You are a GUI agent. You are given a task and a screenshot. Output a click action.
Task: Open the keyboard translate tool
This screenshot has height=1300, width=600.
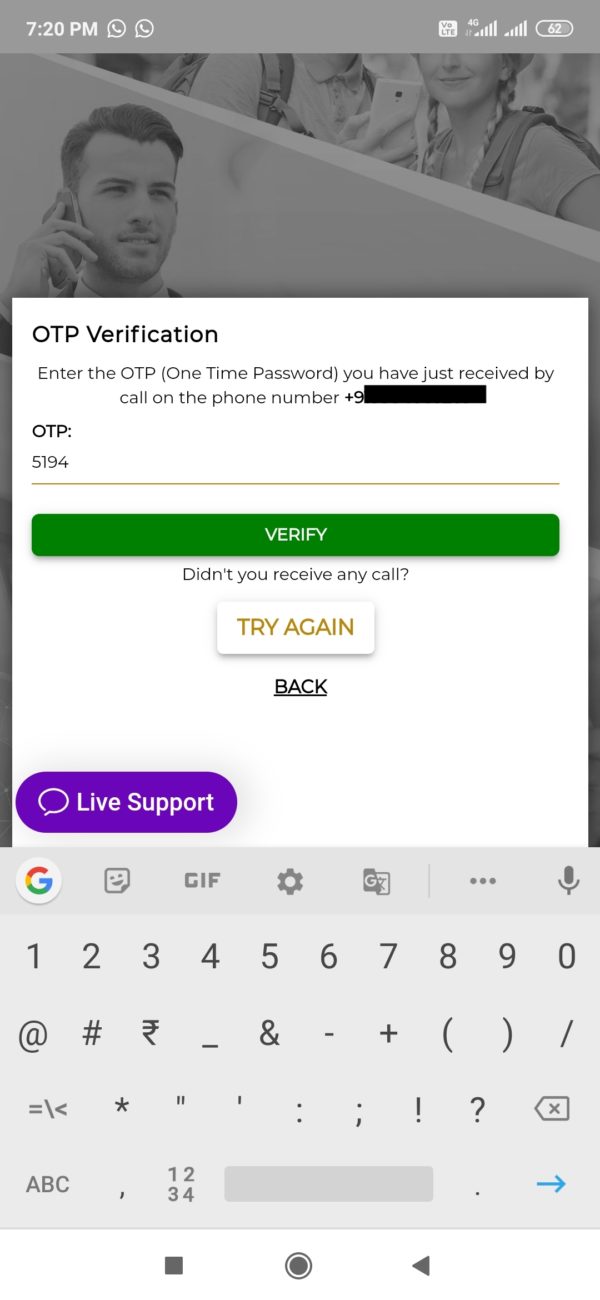point(376,881)
